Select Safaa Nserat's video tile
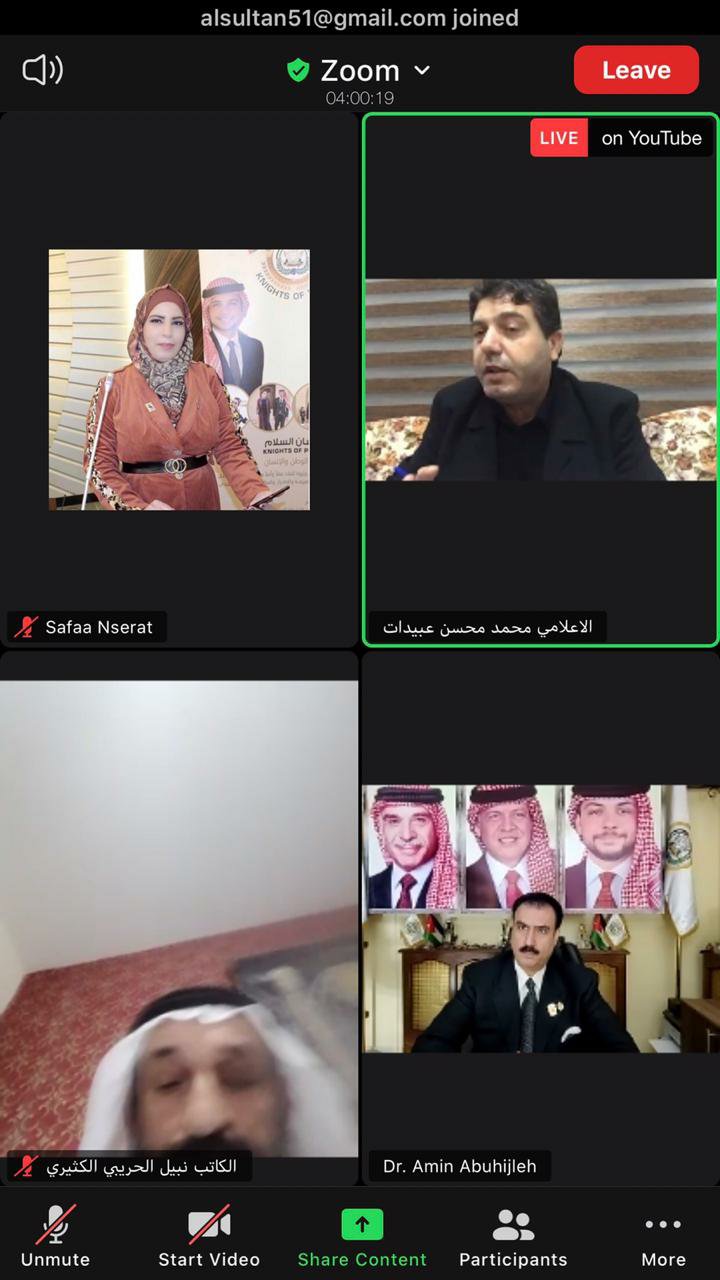 point(179,380)
